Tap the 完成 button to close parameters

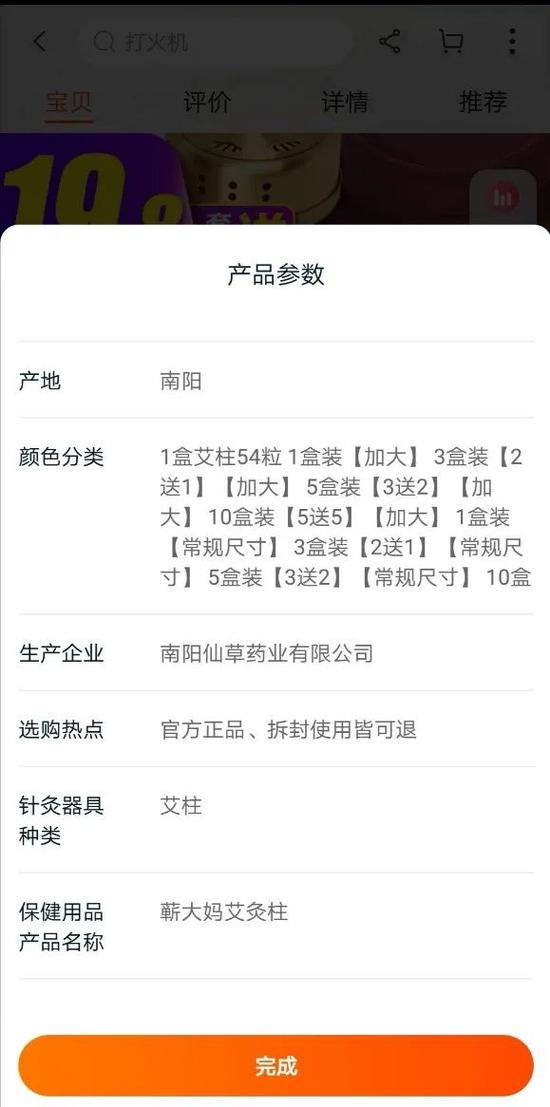tap(275, 1065)
